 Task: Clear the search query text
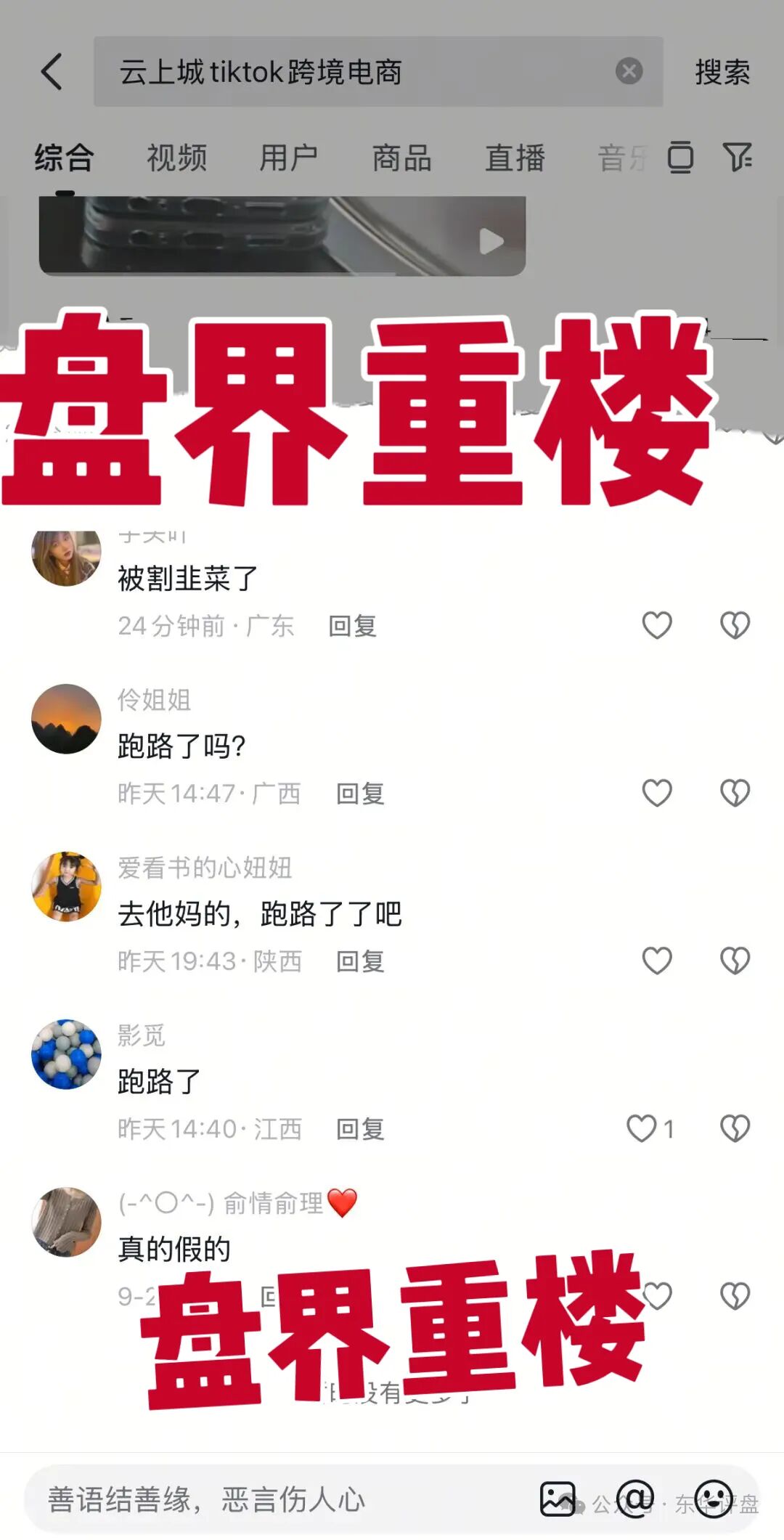coord(629,71)
